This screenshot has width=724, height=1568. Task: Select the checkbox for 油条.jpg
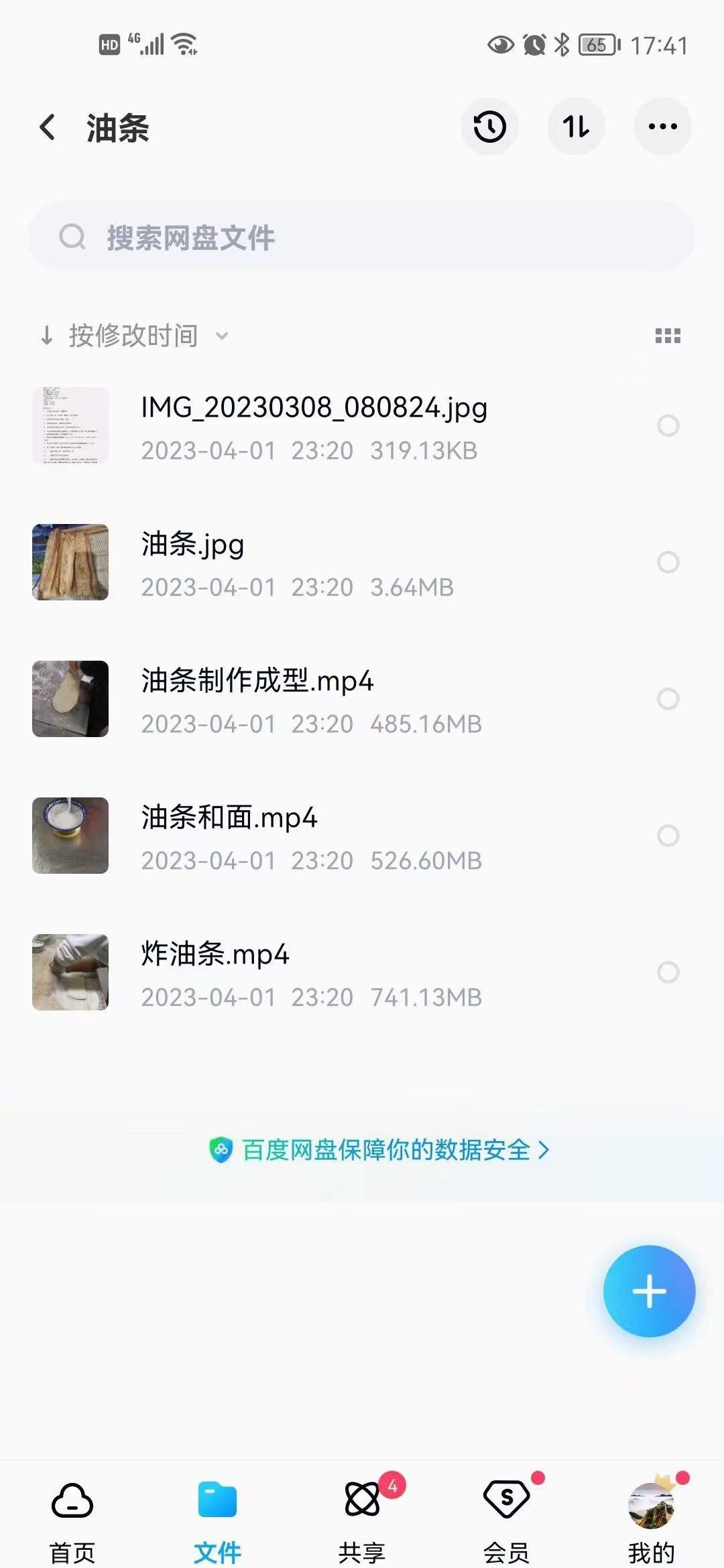(x=668, y=563)
